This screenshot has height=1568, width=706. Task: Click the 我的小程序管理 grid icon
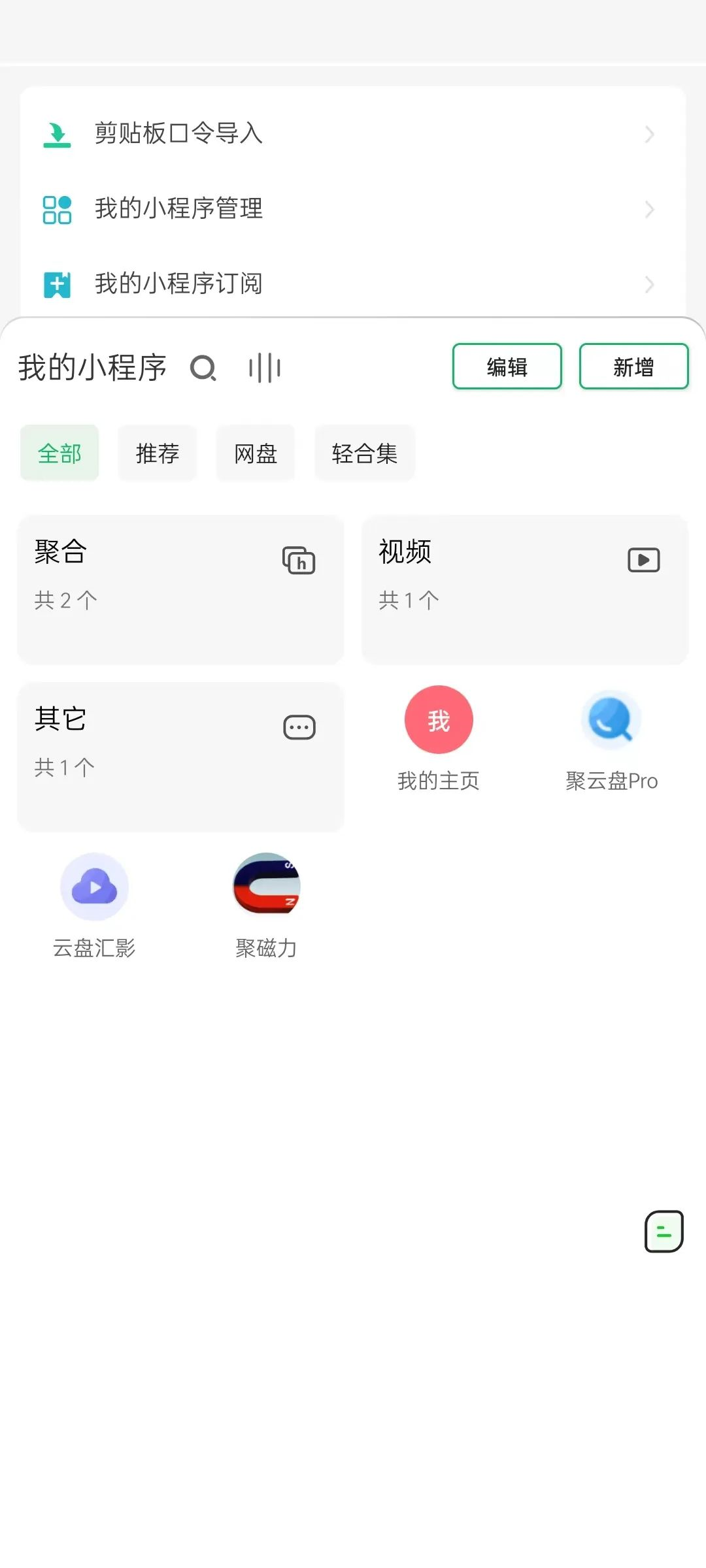pyautogui.click(x=56, y=210)
